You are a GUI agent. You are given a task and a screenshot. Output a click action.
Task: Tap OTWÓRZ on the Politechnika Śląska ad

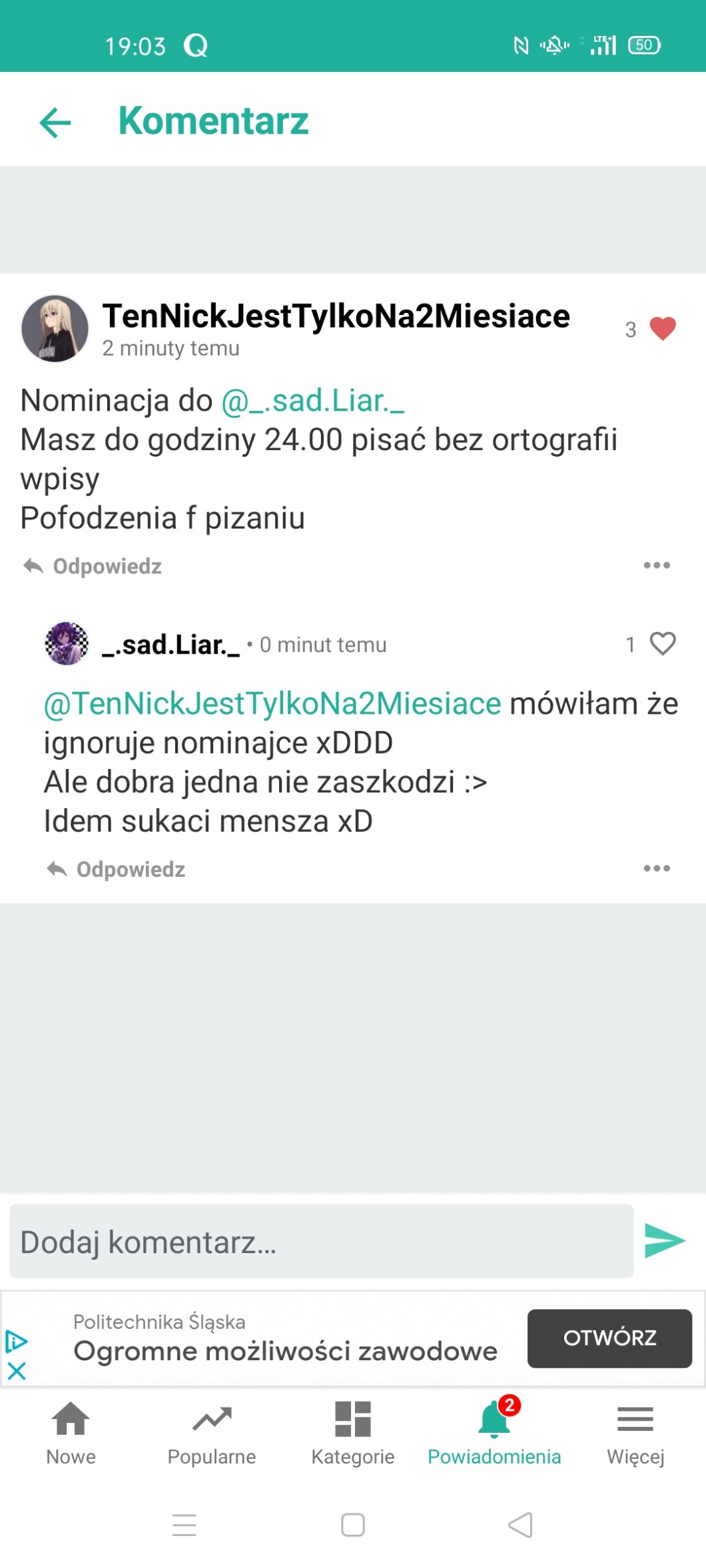click(x=609, y=1338)
